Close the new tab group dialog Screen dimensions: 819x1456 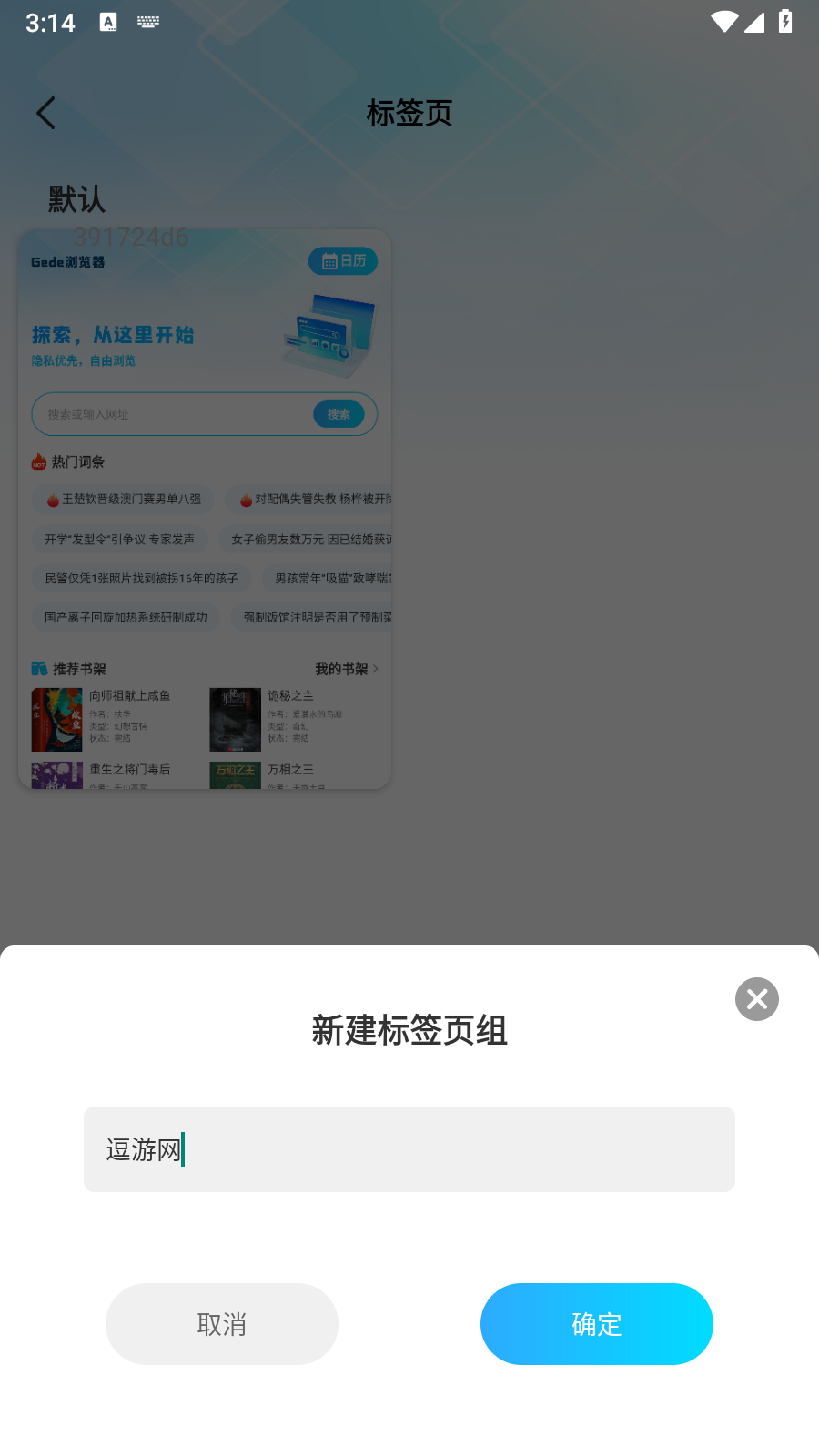(x=756, y=999)
